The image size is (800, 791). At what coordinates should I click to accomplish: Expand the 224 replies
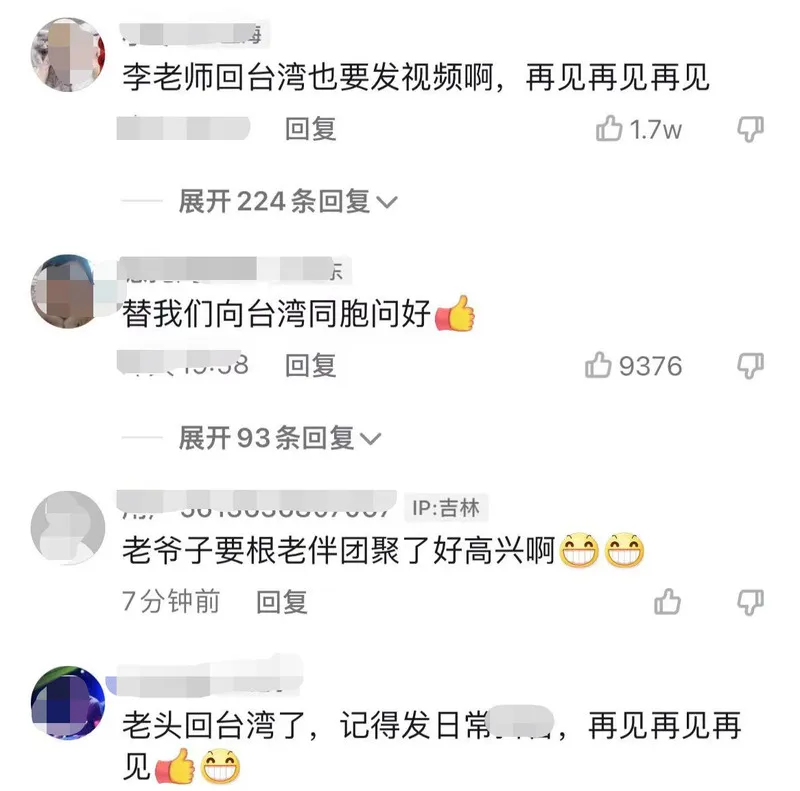(288, 201)
